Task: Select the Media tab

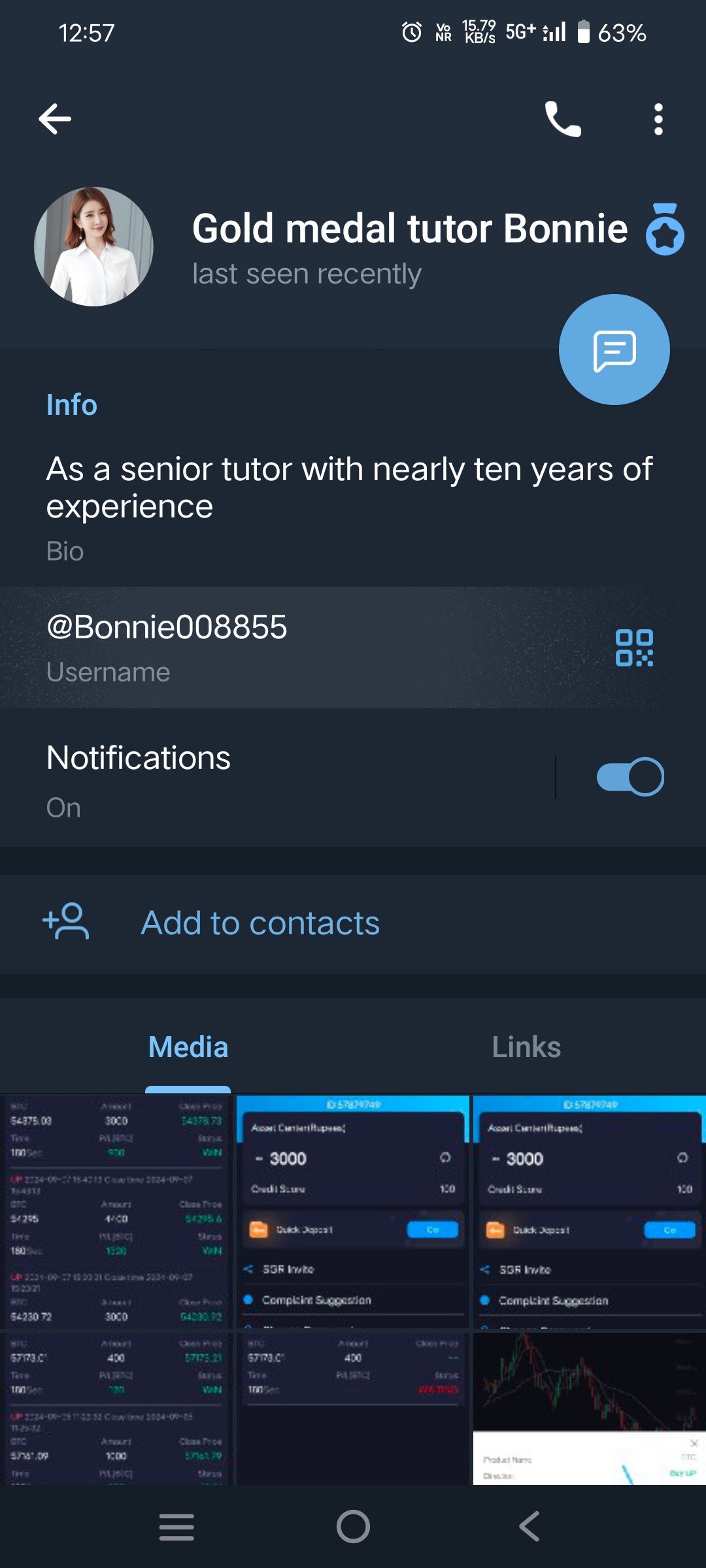Action: (x=188, y=1047)
